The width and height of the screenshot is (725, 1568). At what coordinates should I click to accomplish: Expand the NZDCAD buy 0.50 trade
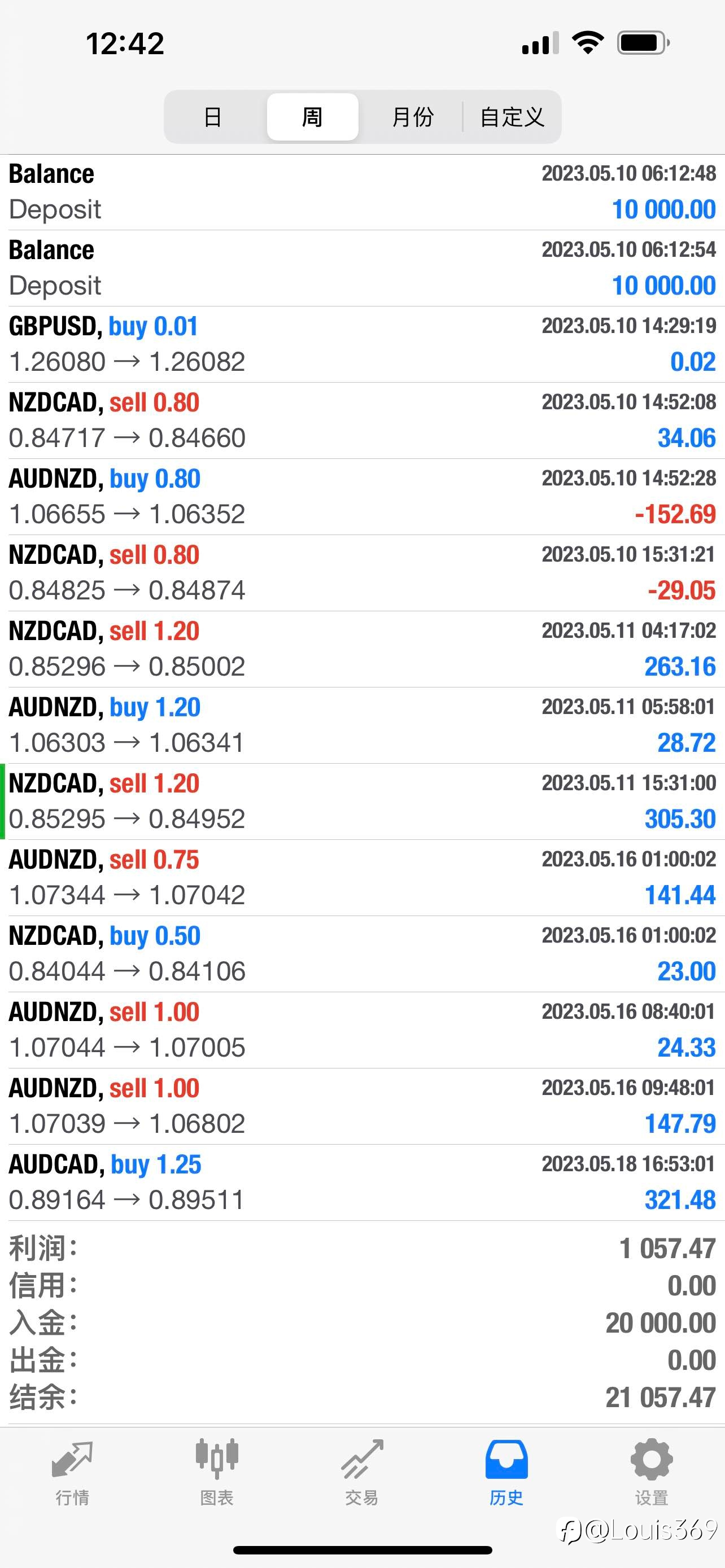pyautogui.click(x=362, y=954)
